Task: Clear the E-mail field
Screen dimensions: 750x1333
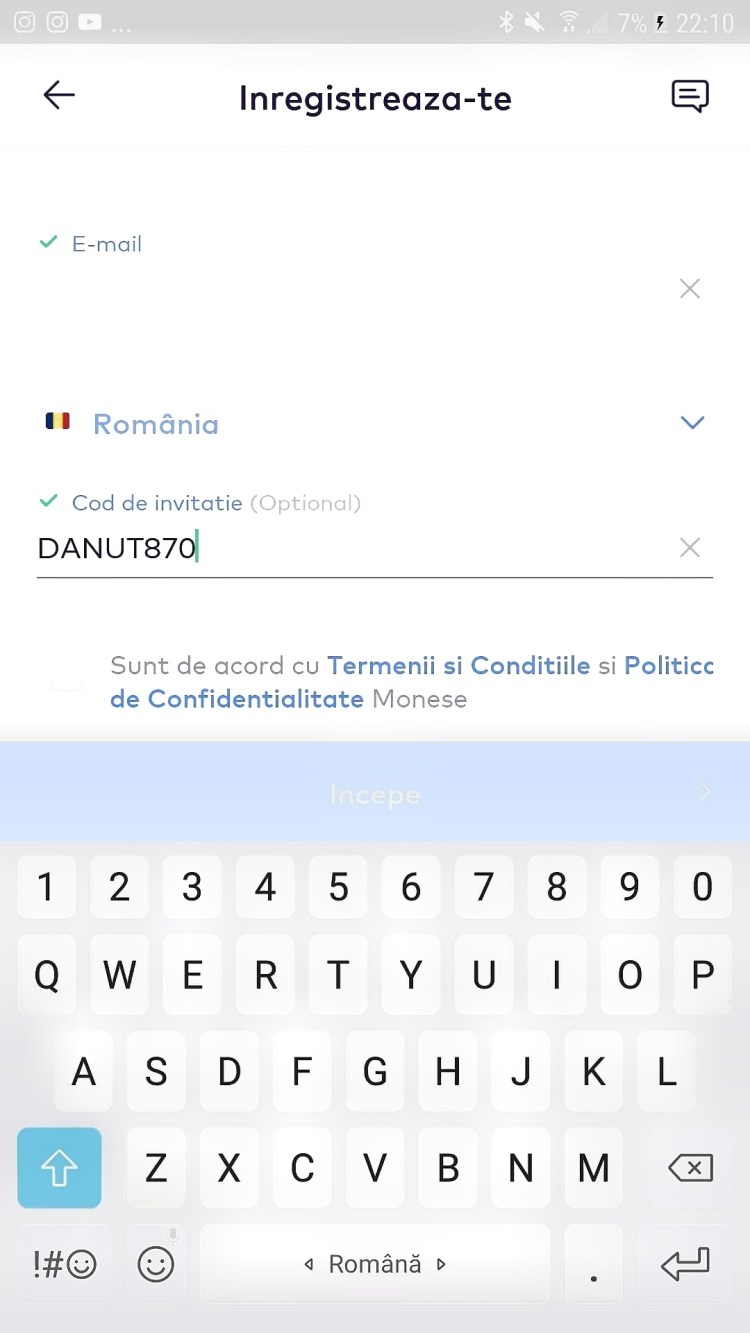Action: [x=689, y=290]
